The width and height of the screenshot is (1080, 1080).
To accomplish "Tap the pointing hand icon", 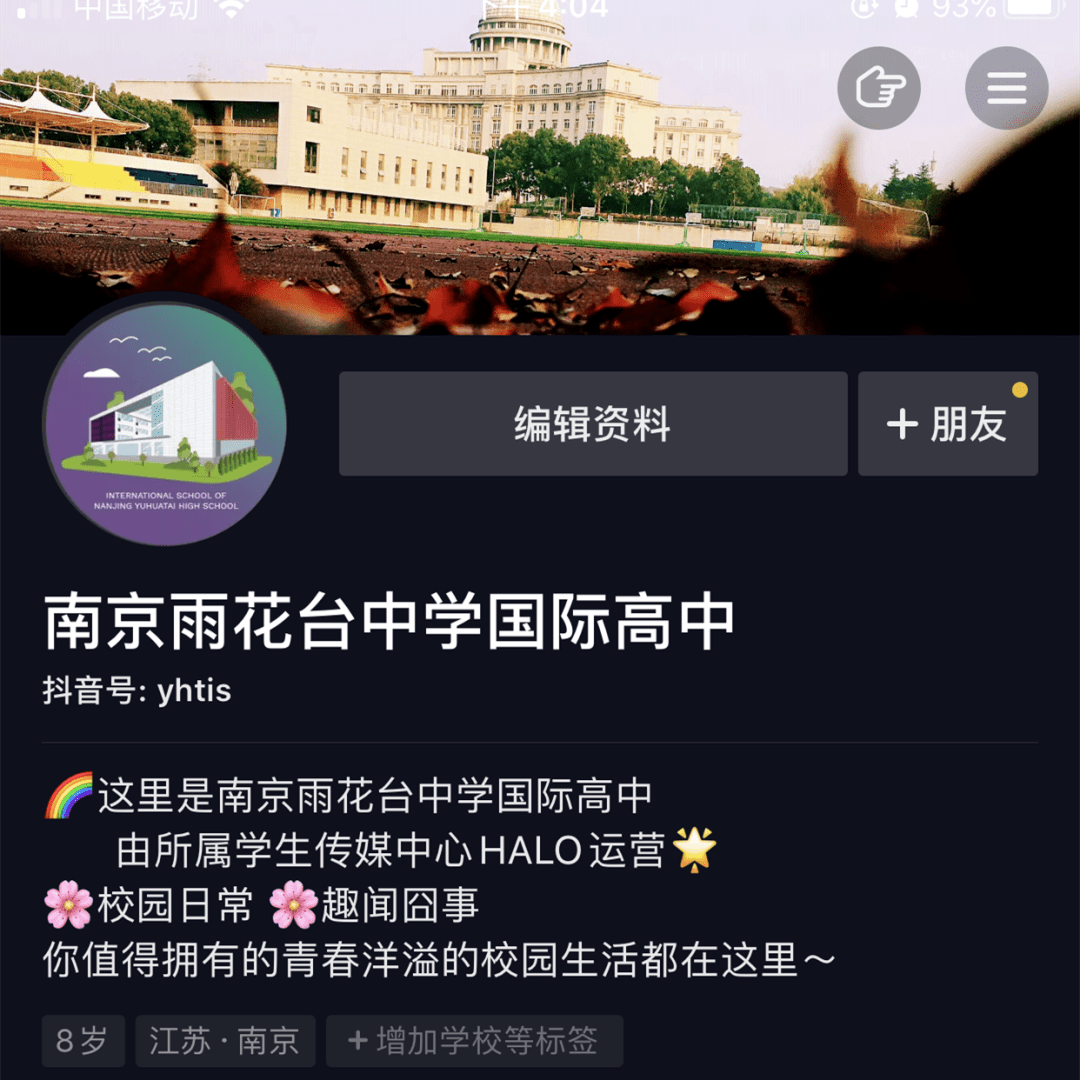I will (878, 89).
